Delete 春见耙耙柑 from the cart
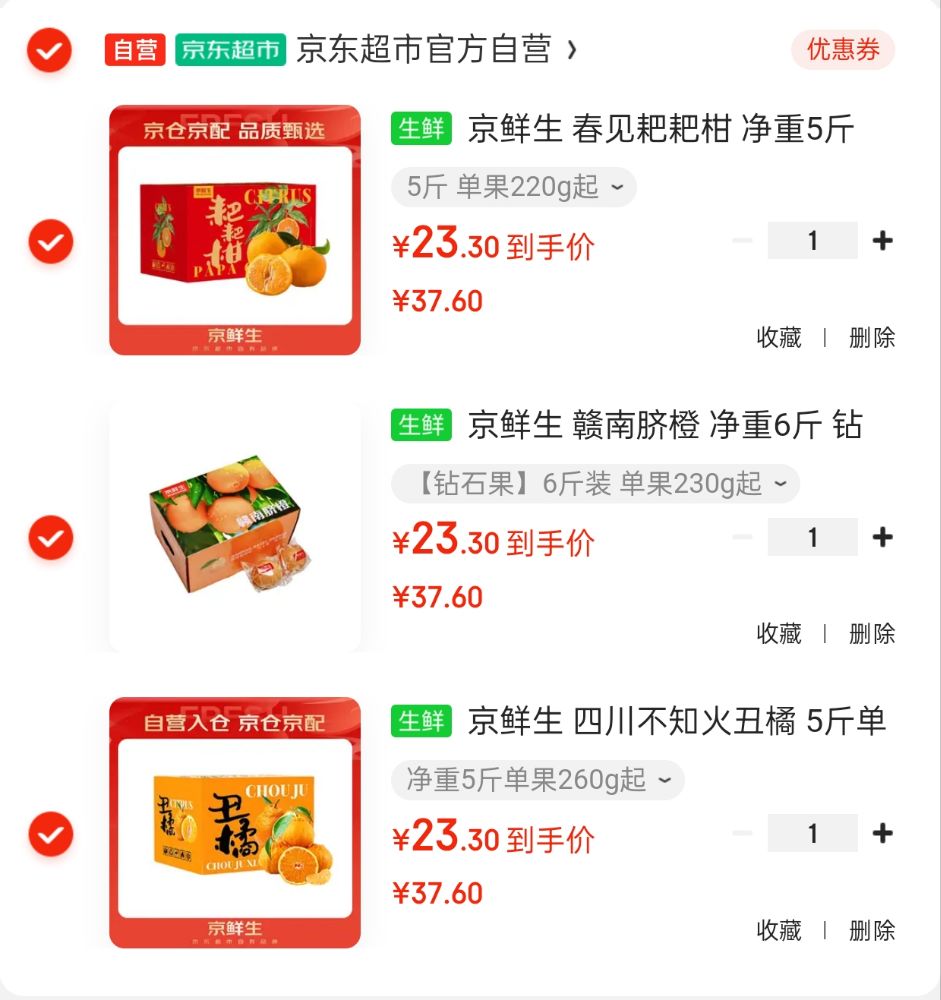Screen dimensions: 941x1000 pyautogui.click(x=871, y=338)
